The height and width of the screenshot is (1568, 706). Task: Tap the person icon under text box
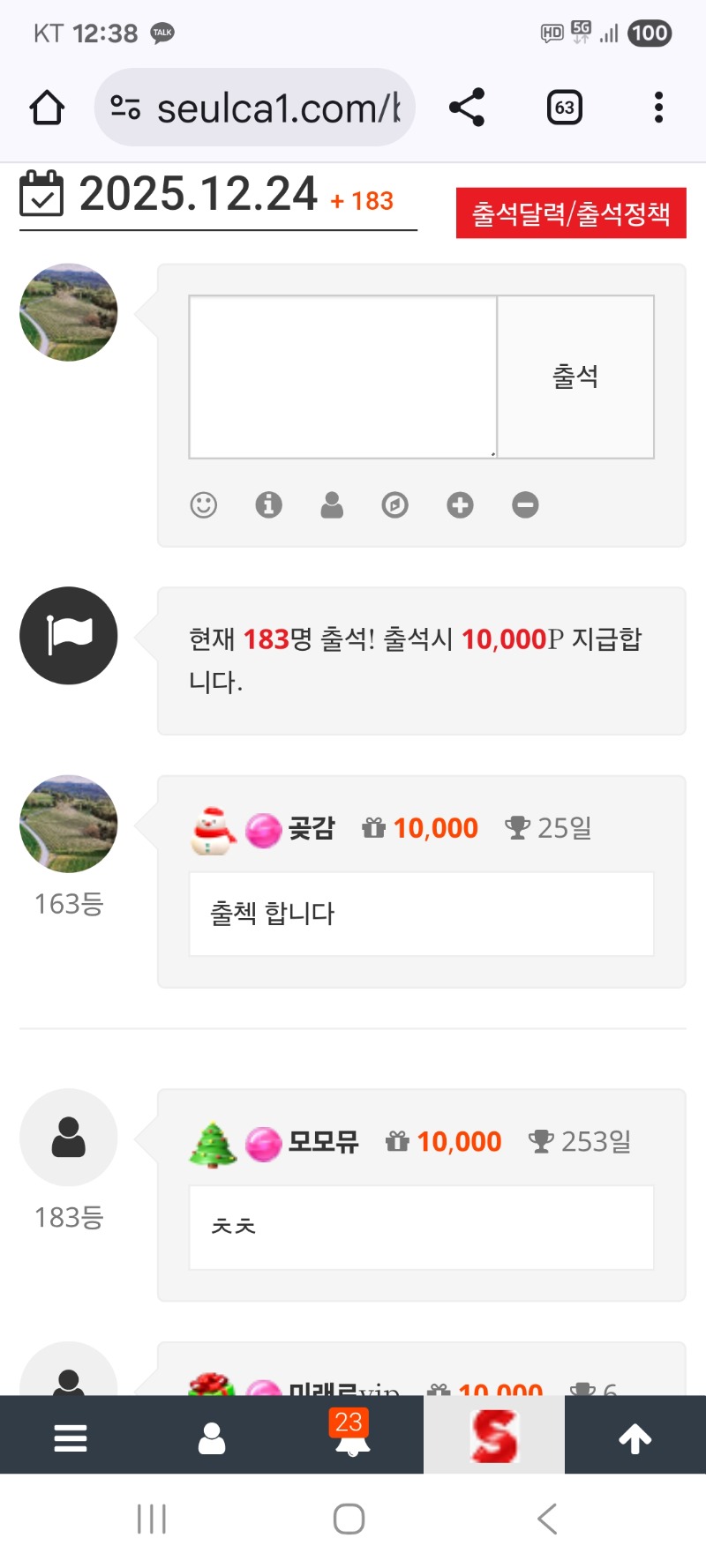[332, 504]
